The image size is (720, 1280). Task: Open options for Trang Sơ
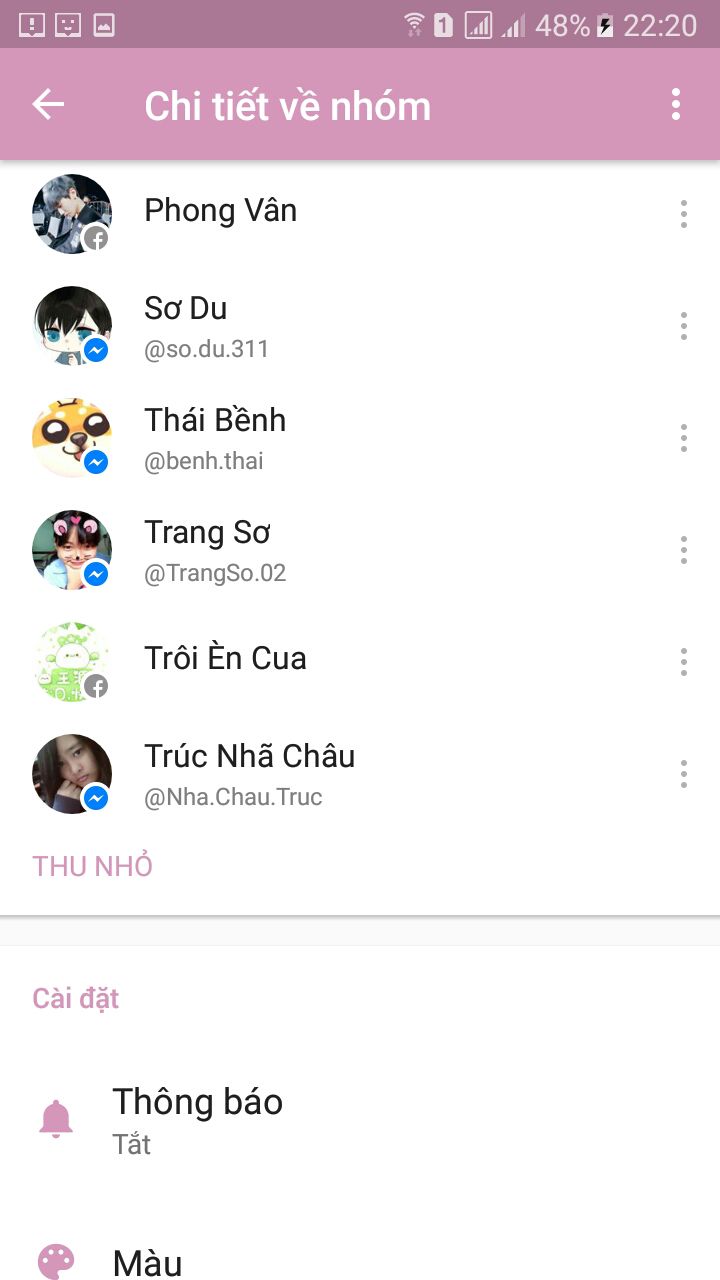point(683,550)
